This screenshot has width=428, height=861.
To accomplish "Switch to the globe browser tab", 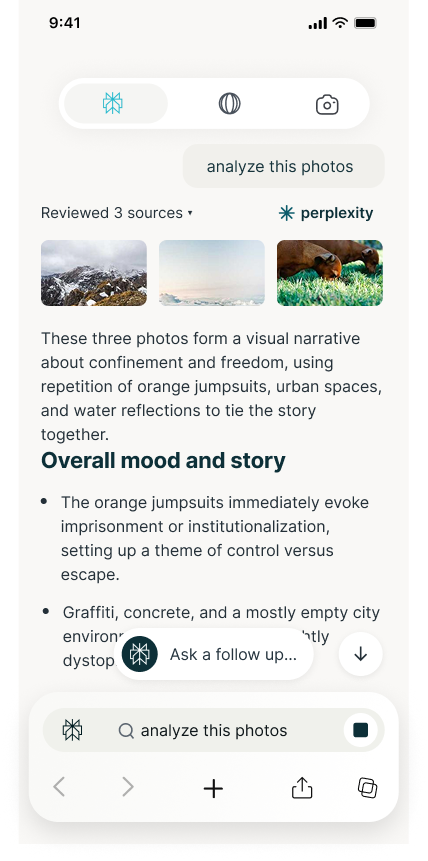I will point(229,103).
